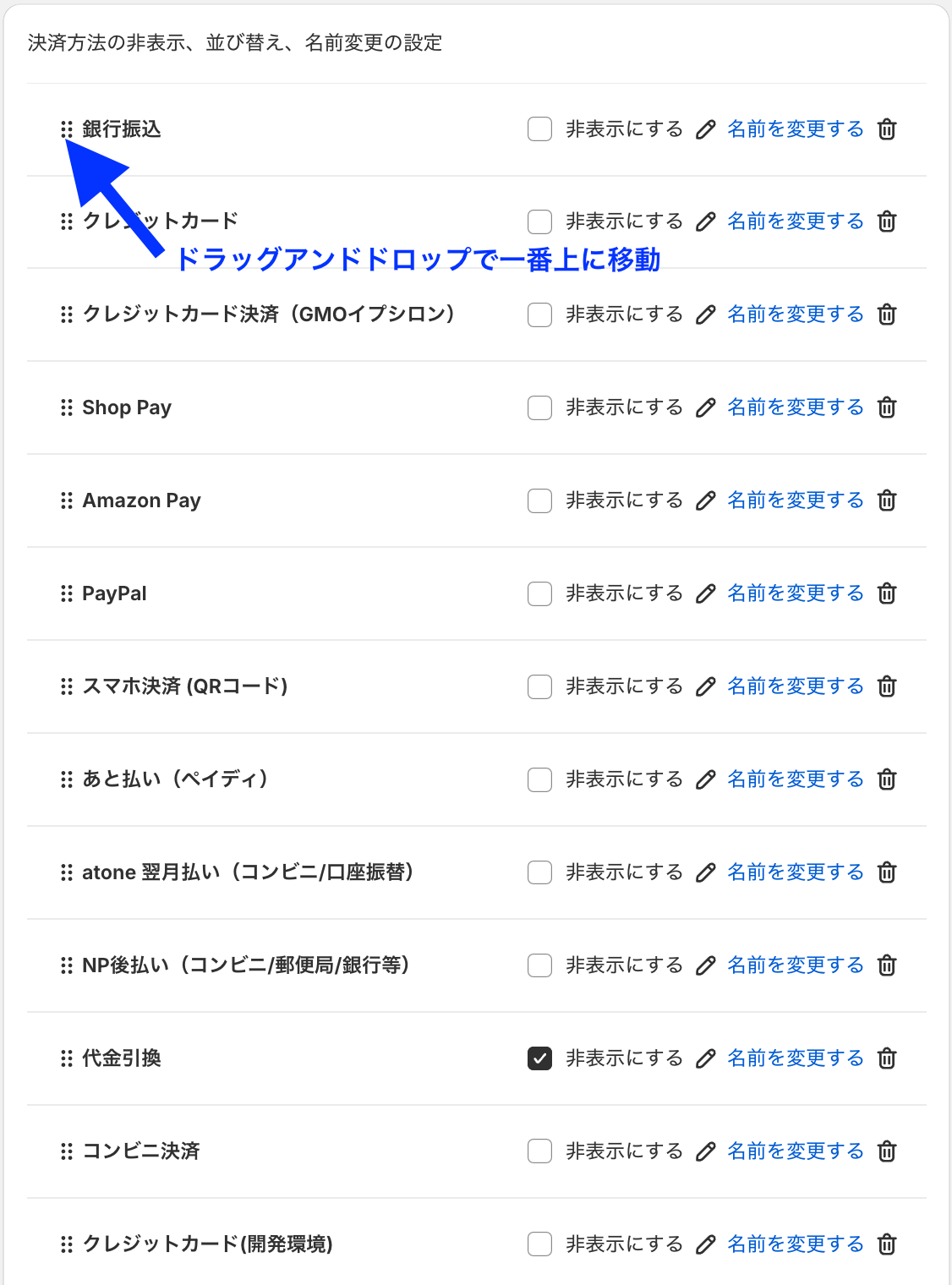Image resolution: width=952 pixels, height=1285 pixels.
Task: Delete the atone 翌月払い row
Action: click(x=886, y=872)
